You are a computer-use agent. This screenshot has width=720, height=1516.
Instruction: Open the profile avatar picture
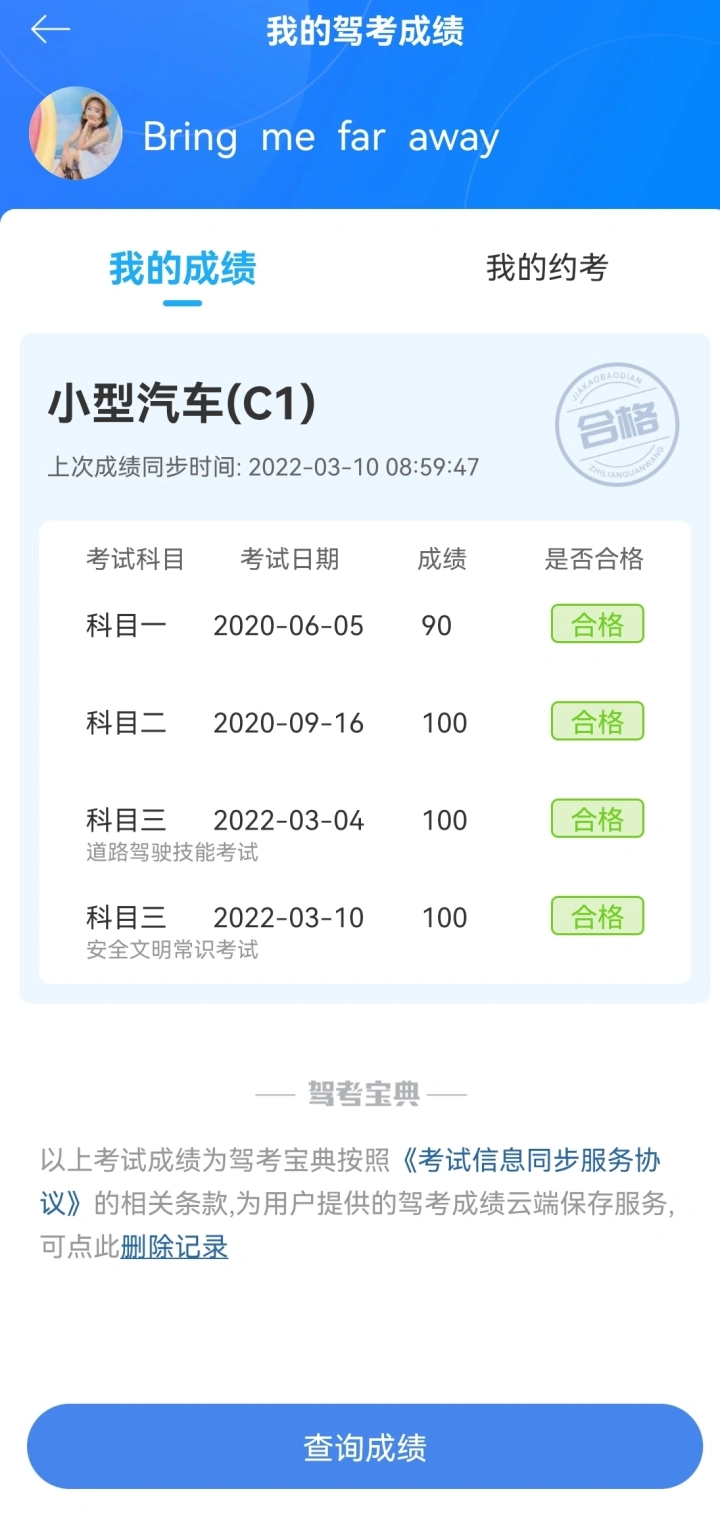click(76, 134)
